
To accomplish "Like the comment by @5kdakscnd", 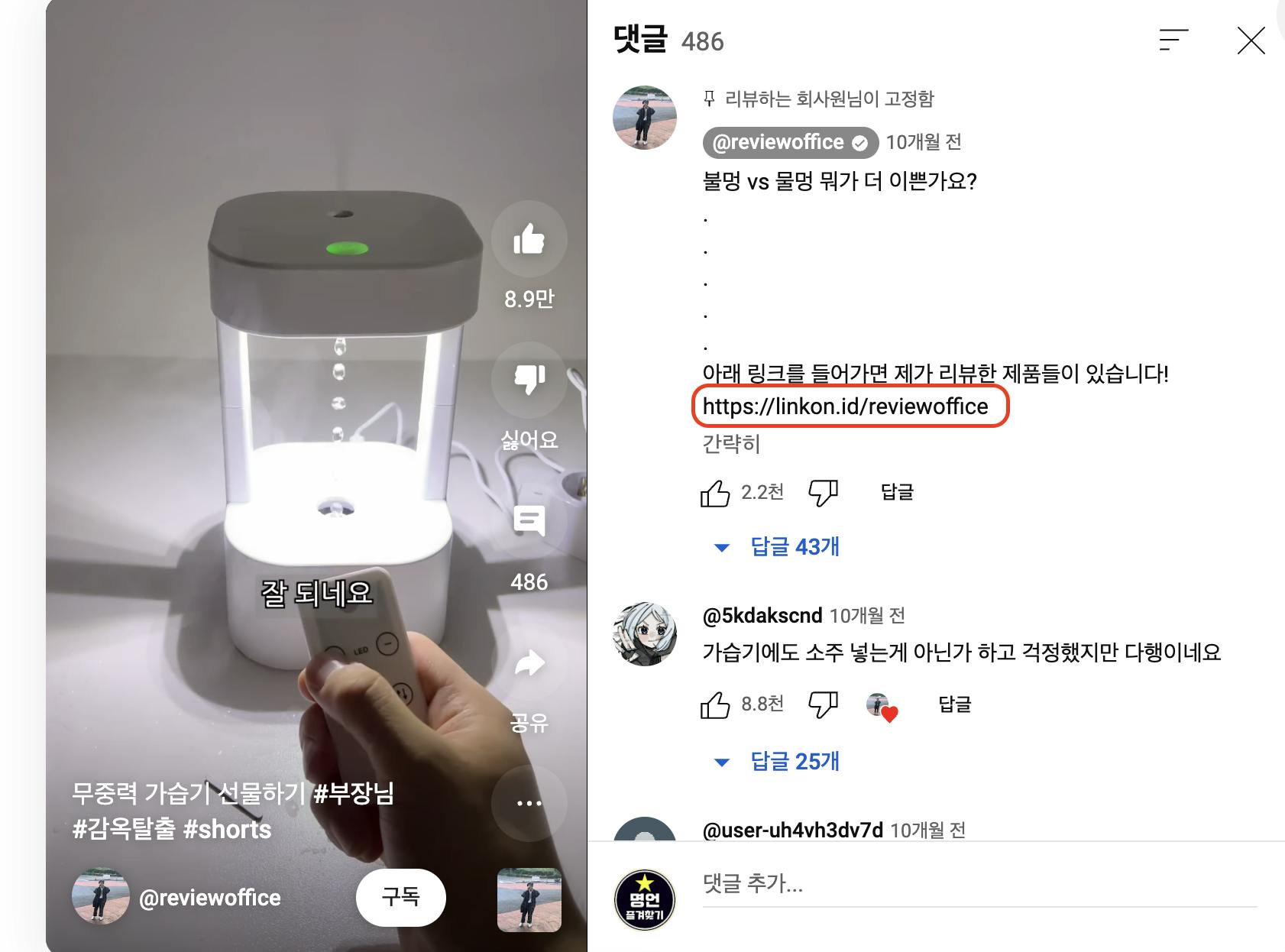I will click(x=715, y=704).
